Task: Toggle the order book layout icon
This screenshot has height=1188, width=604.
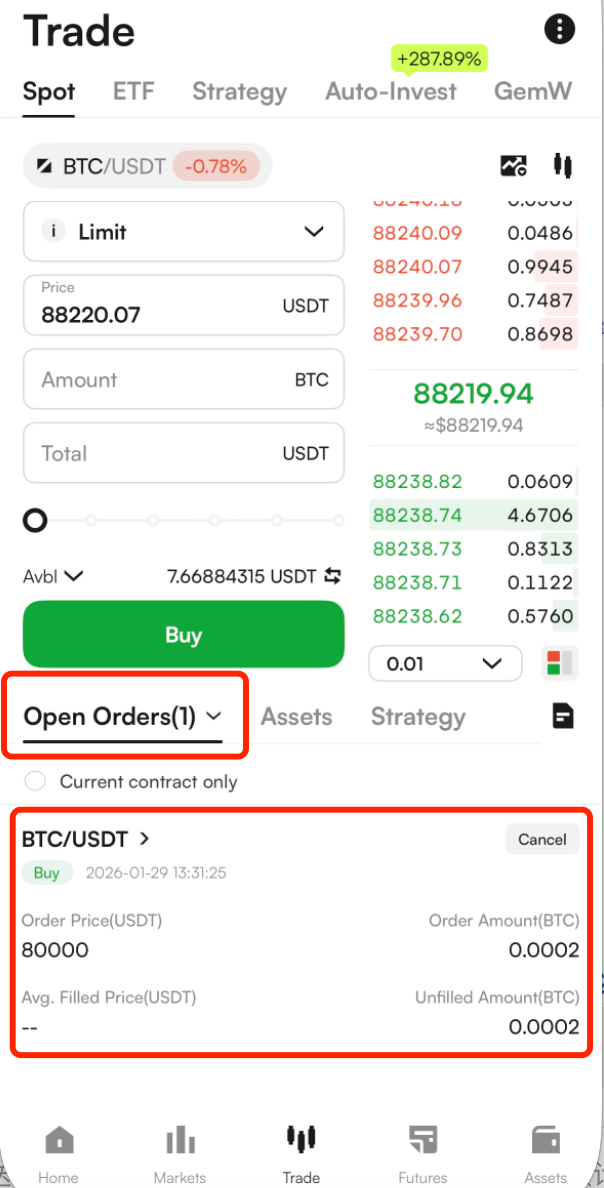Action: [558, 663]
